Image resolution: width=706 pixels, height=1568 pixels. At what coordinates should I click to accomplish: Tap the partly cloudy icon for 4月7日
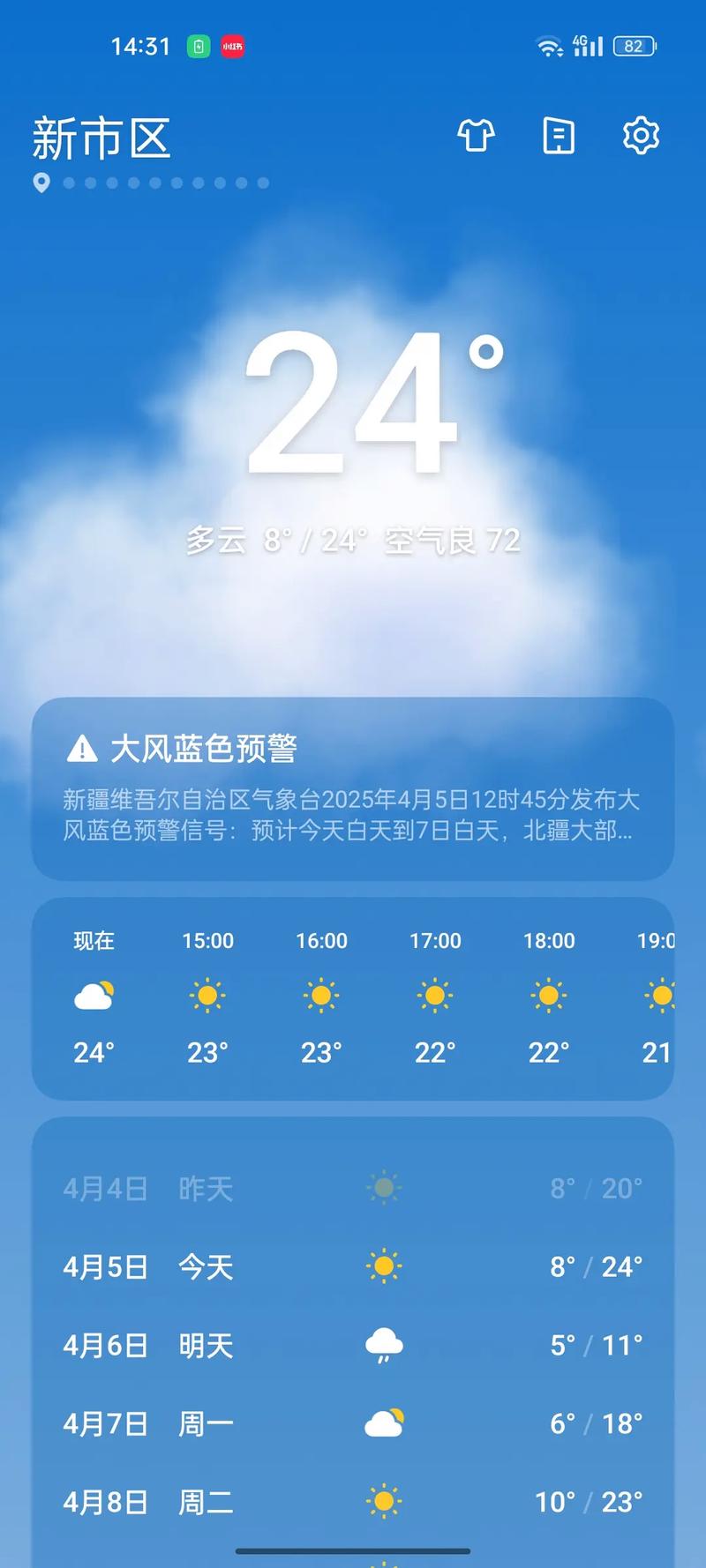(x=384, y=1422)
